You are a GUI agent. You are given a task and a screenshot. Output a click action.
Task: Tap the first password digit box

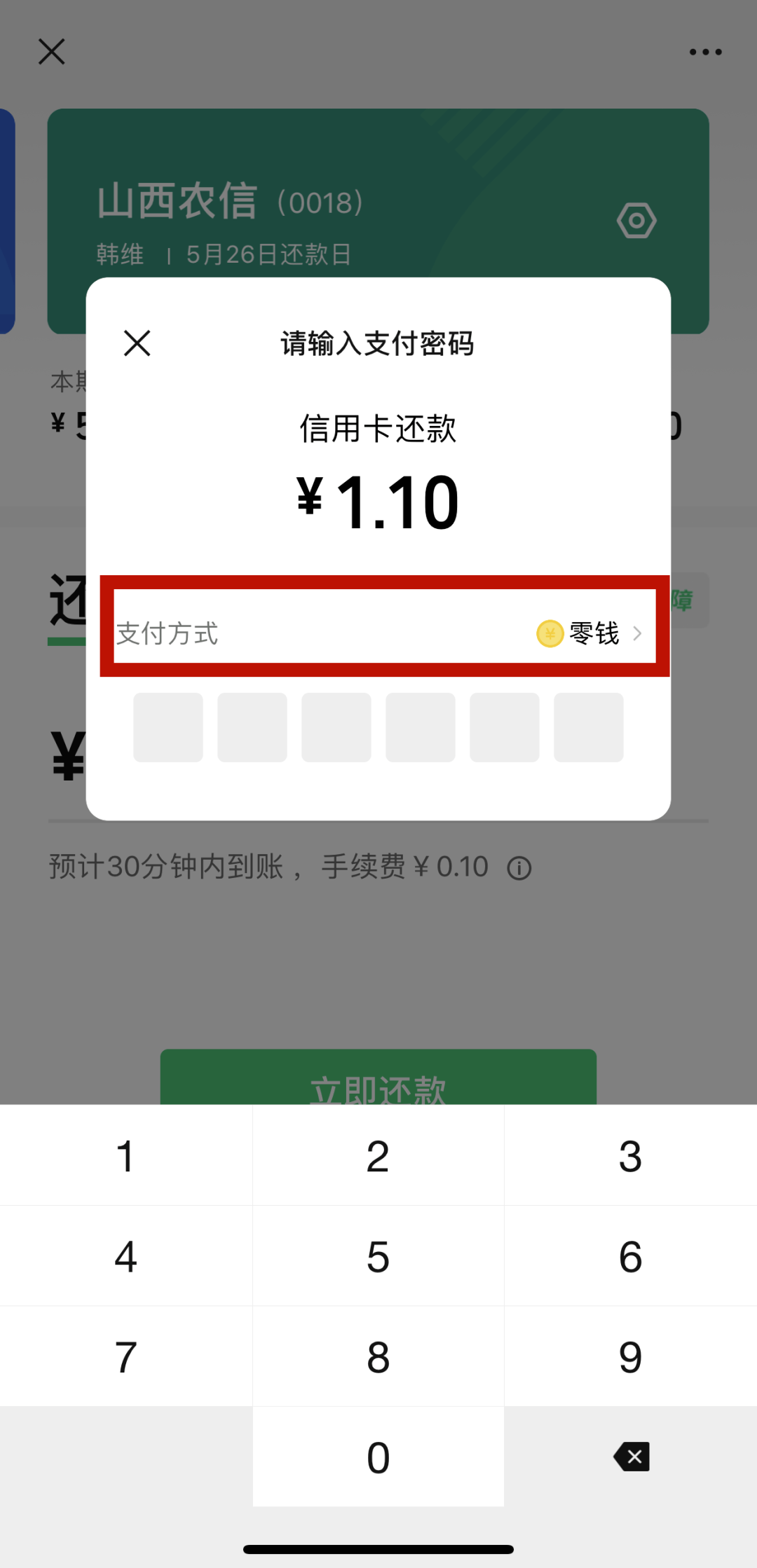click(168, 727)
